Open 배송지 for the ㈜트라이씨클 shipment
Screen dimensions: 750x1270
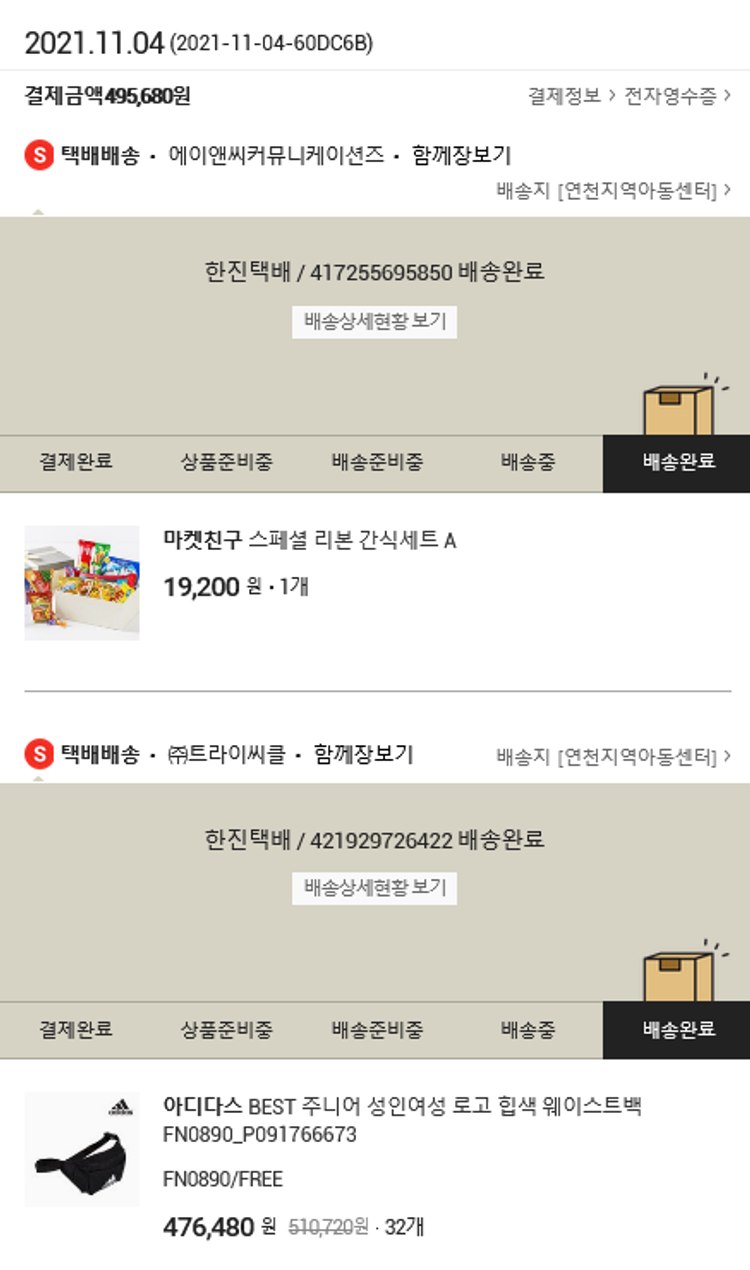[613, 757]
